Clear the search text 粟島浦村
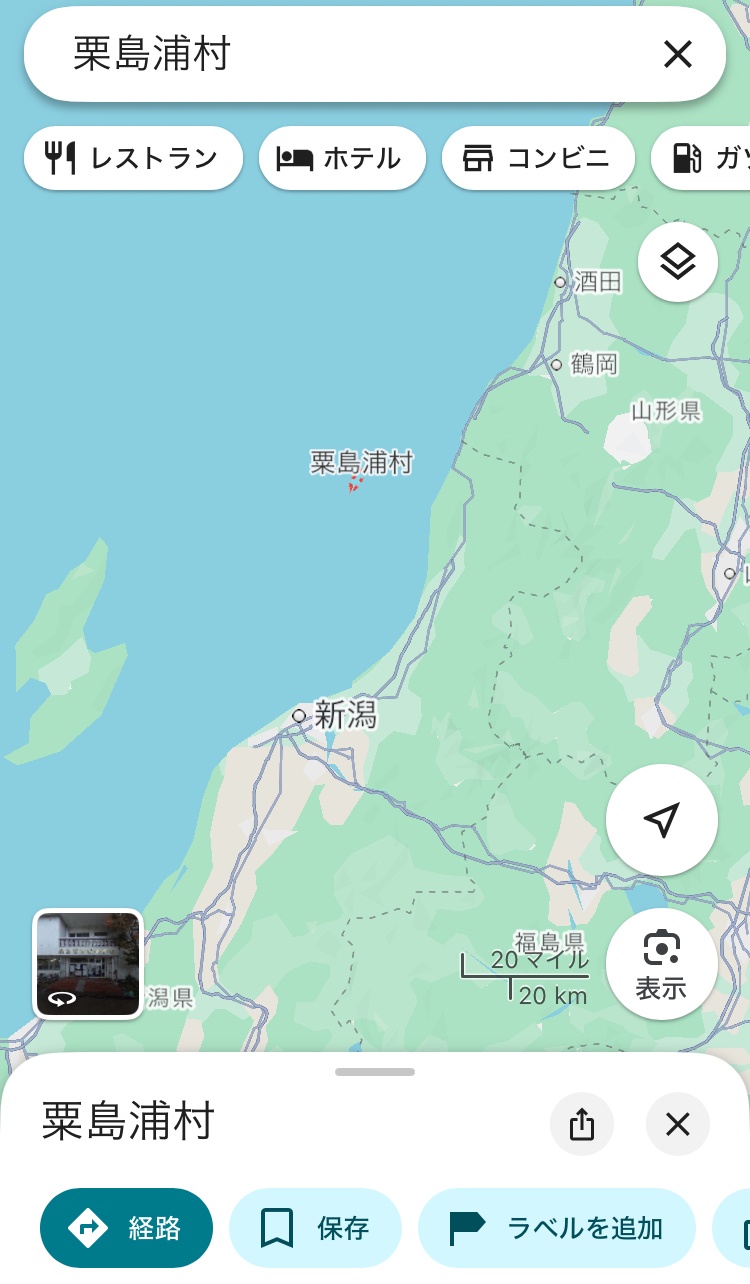750x1284 pixels. (x=678, y=54)
